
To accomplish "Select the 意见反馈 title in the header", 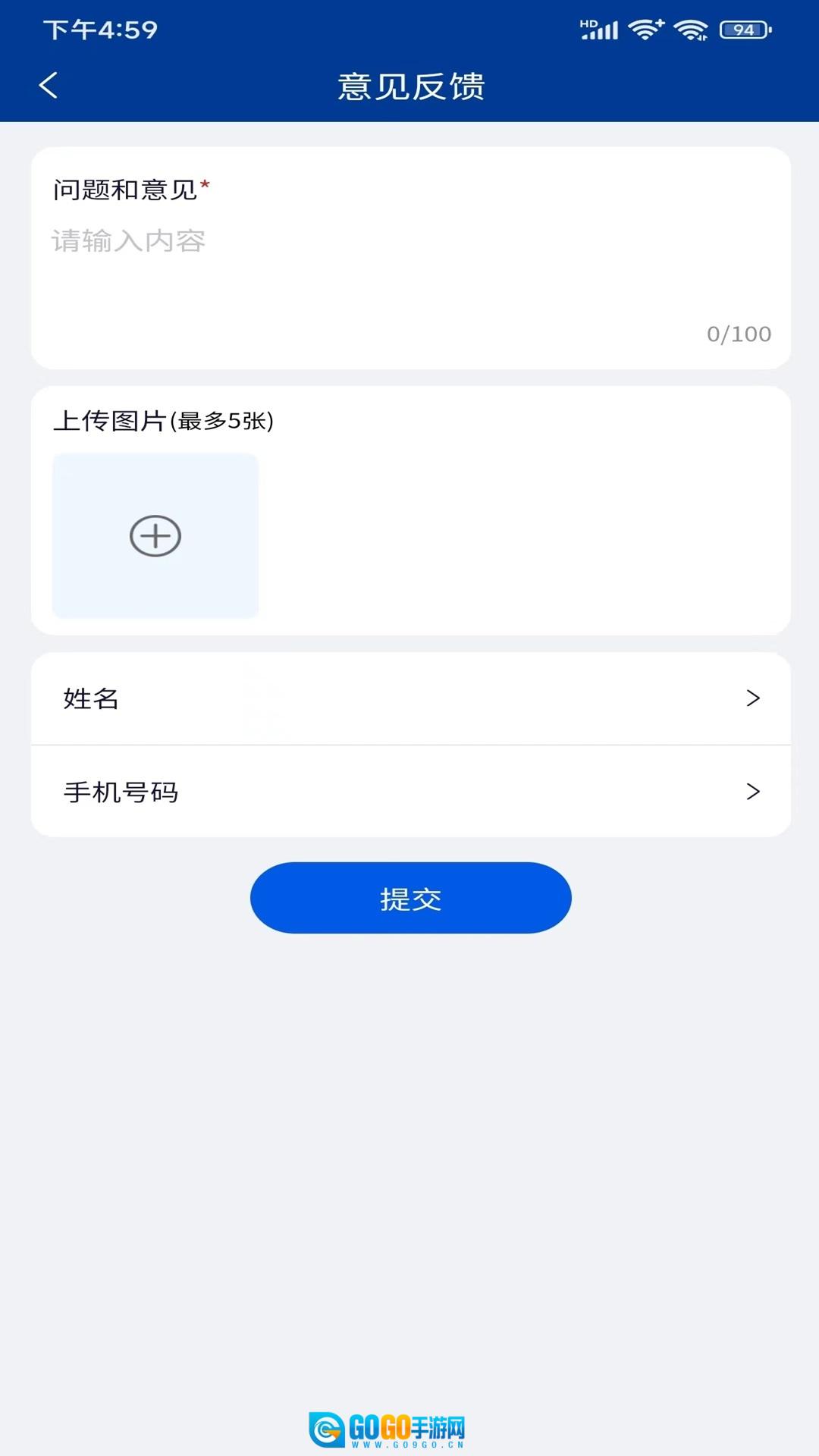I will click(409, 86).
